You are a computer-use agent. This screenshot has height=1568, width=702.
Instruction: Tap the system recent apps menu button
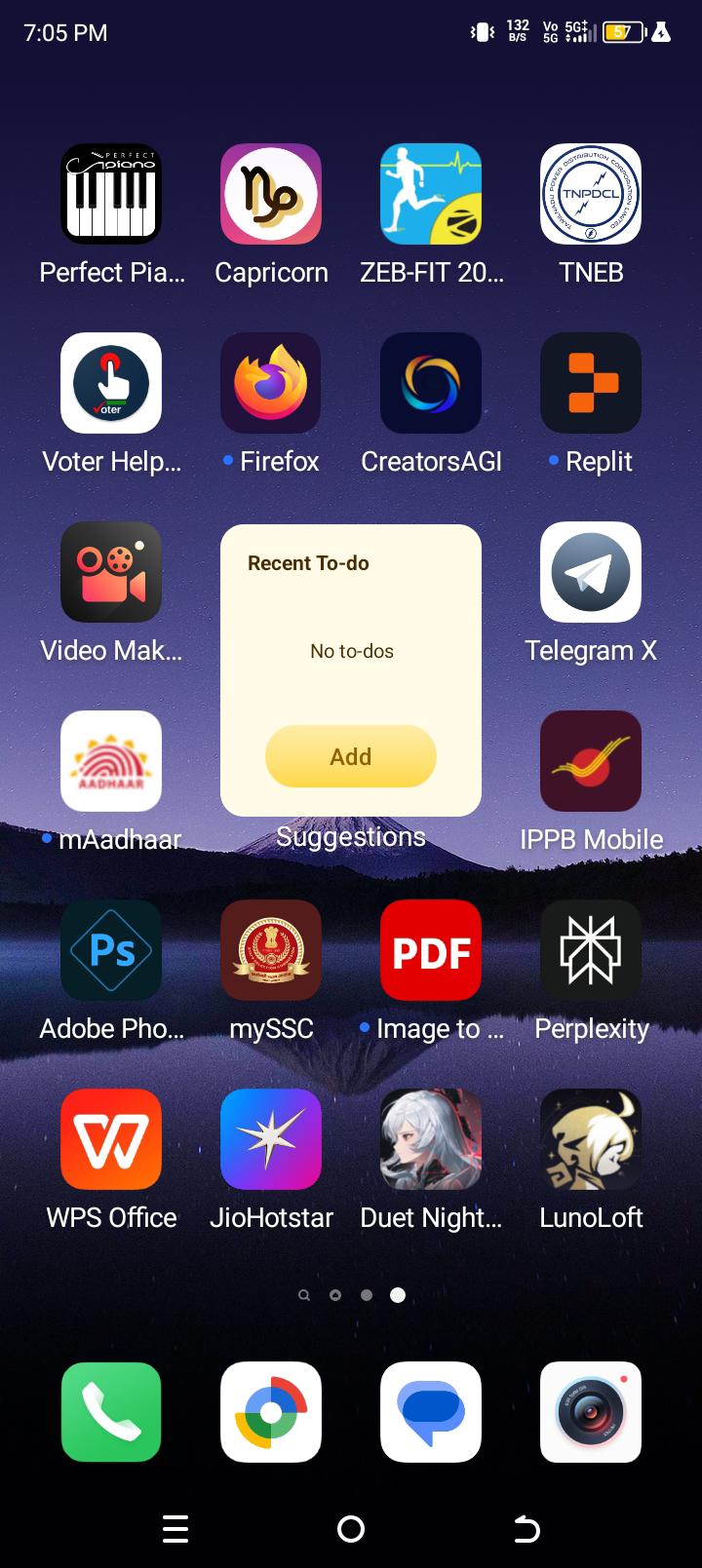point(175,1529)
